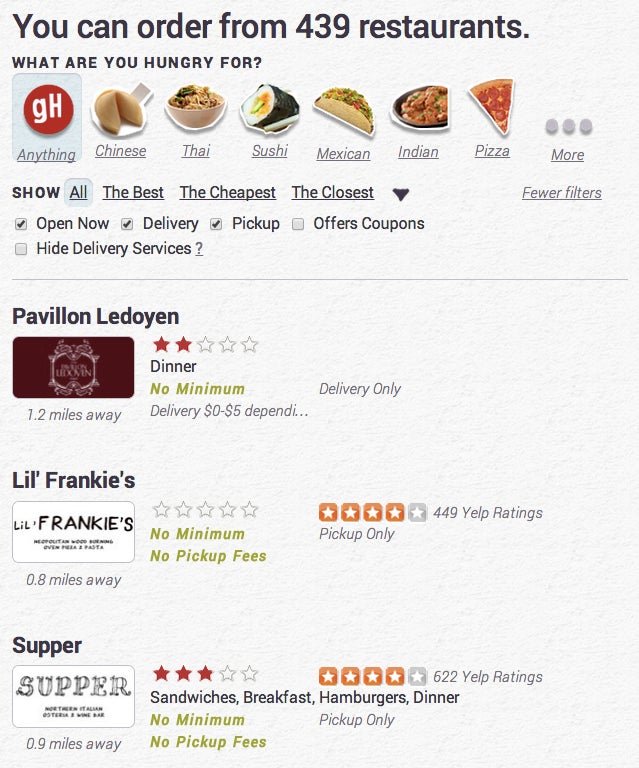Select the Chinese cuisine filter
The image size is (639, 768).
point(120,122)
